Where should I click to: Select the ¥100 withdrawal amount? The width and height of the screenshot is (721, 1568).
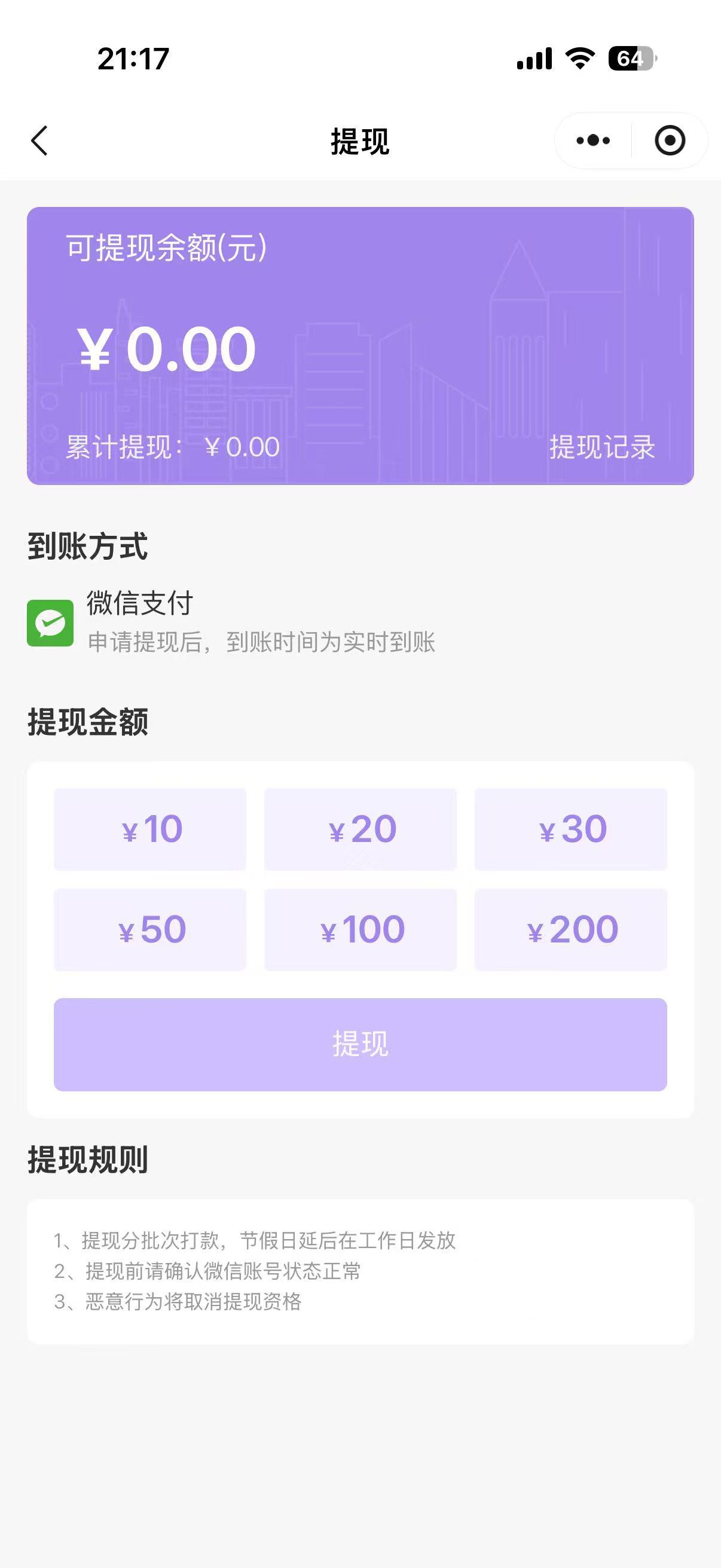tap(360, 928)
